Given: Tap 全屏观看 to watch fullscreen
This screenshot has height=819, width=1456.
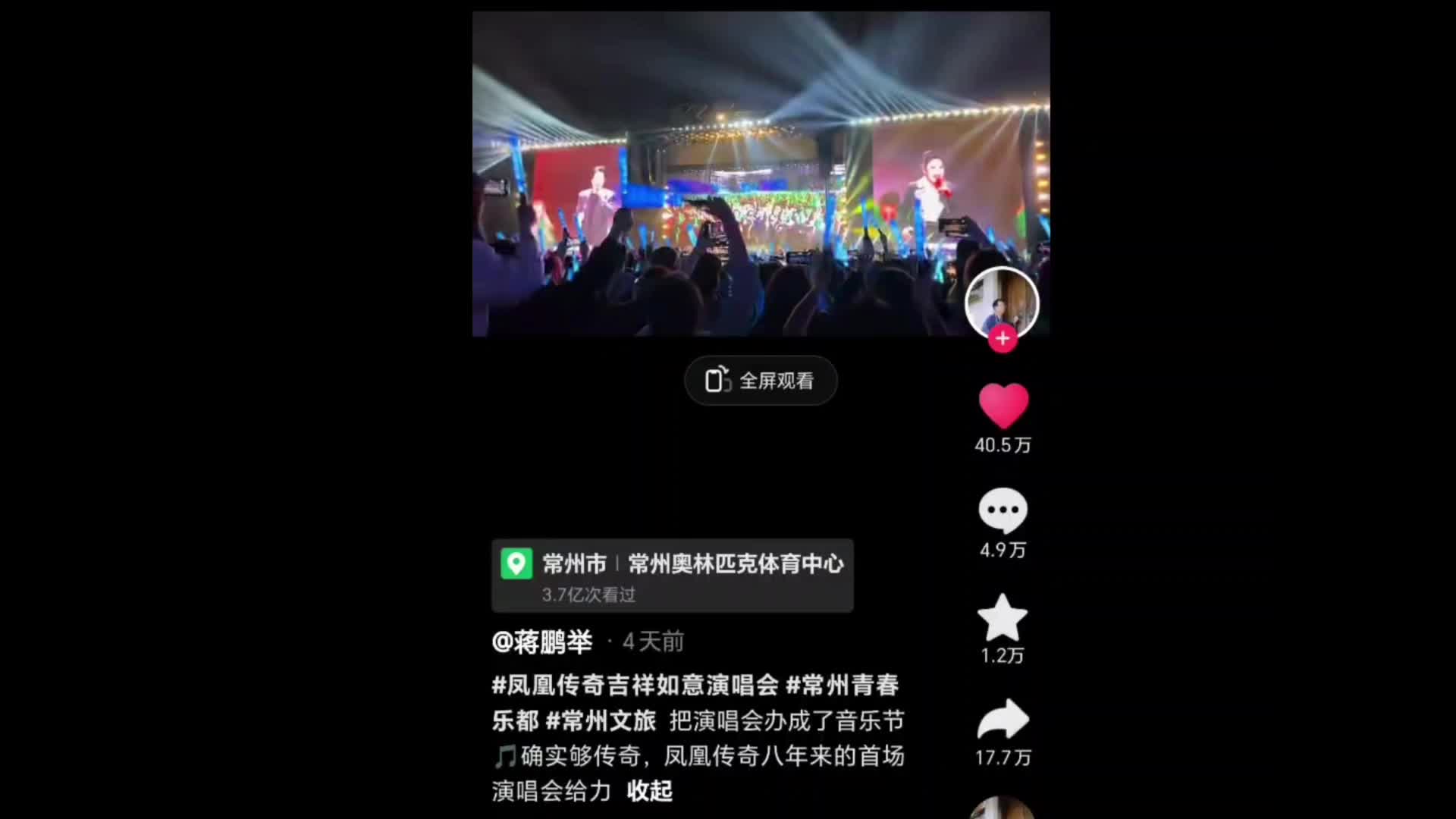Looking at the screenshot, I should coord(761,380).
